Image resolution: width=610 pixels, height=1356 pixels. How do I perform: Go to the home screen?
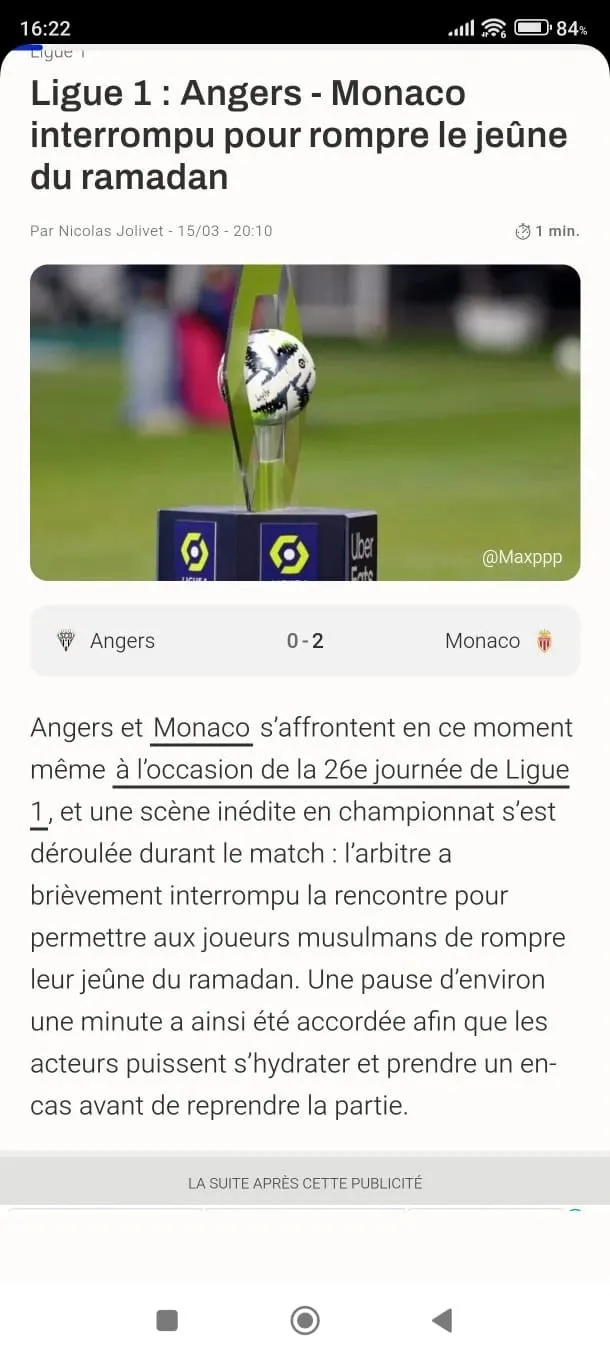(x=305, y=1320)
